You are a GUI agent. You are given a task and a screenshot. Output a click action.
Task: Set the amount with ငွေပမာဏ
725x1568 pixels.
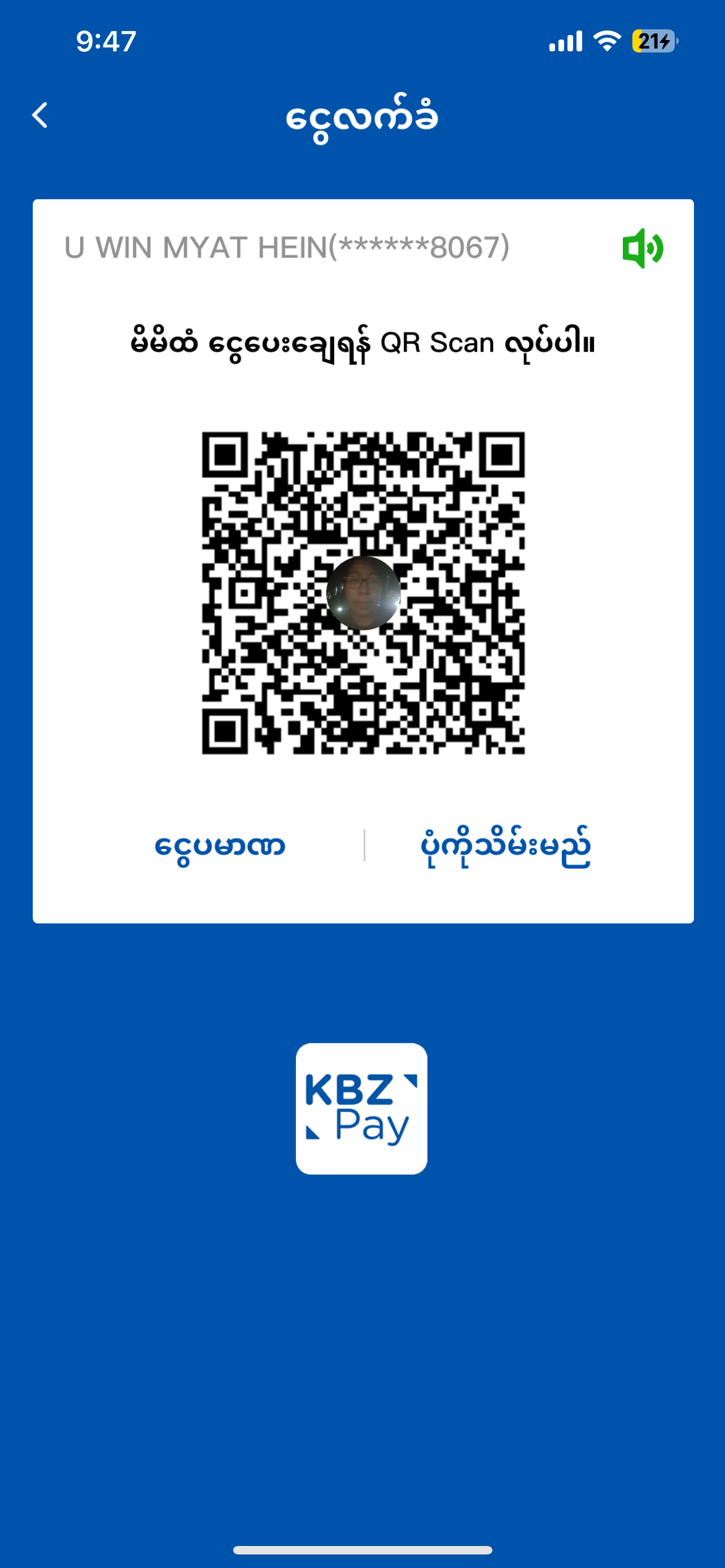coord(220,846)
